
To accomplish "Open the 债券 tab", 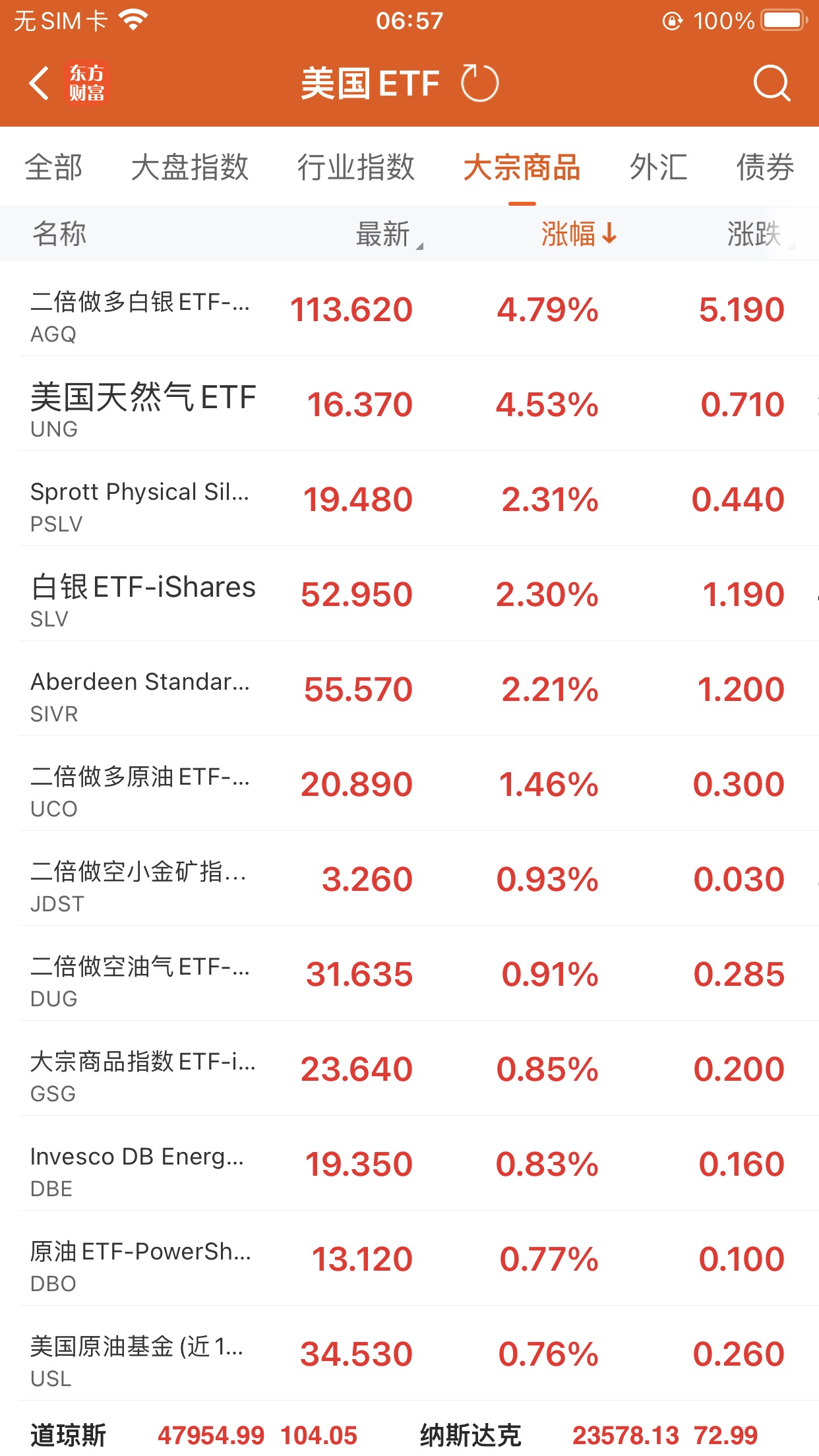I will [x=765, y=167].
